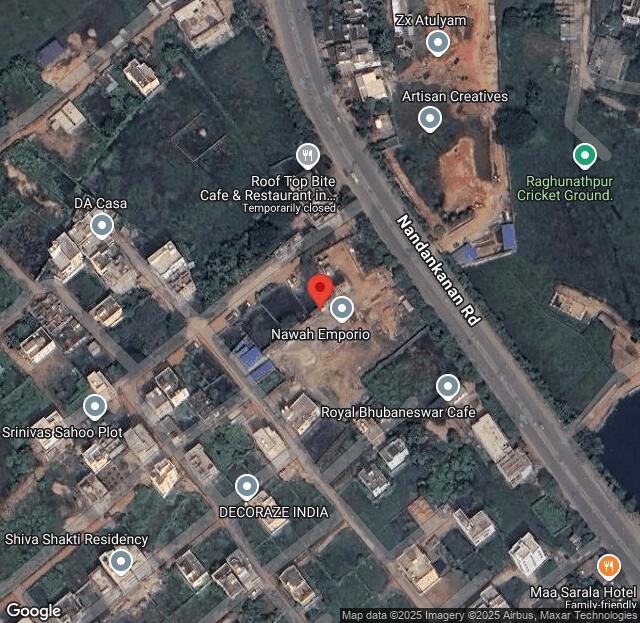
Task: Select the Artisan Creatives map marker
Action: [x=430, y=120]
